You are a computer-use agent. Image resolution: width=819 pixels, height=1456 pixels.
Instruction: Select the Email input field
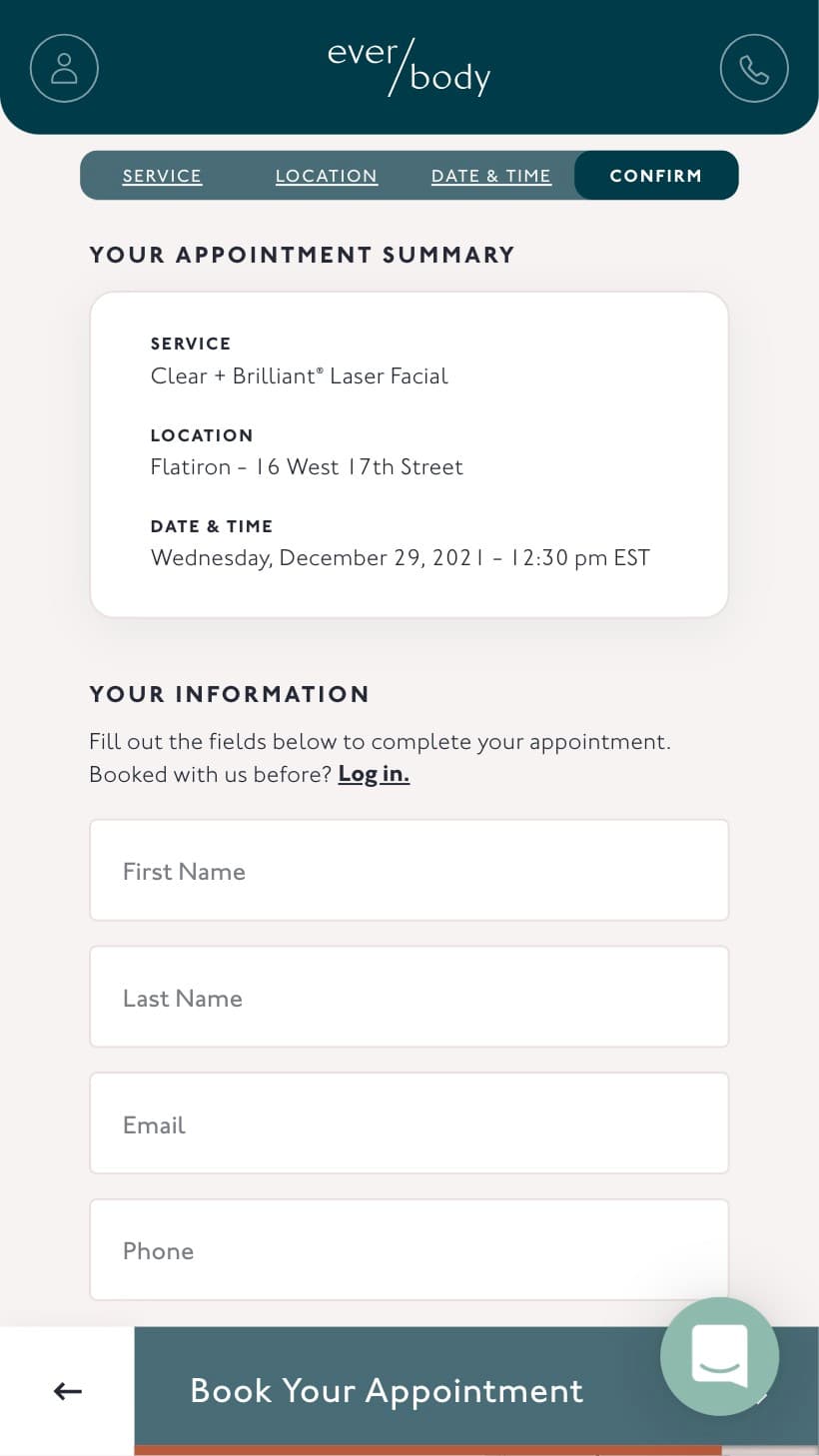pos(409,1123)
